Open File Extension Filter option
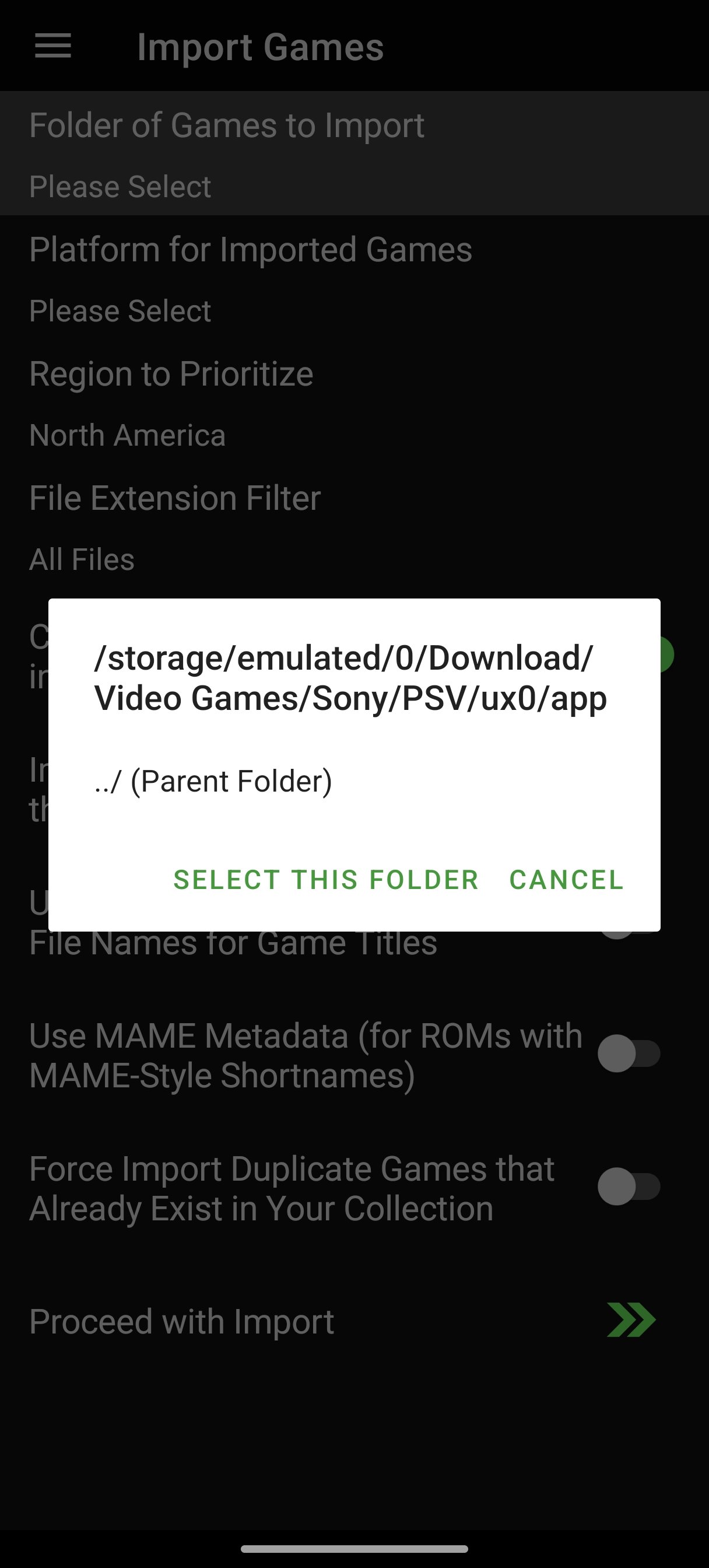709x1568 pixels. pos(175,527)
